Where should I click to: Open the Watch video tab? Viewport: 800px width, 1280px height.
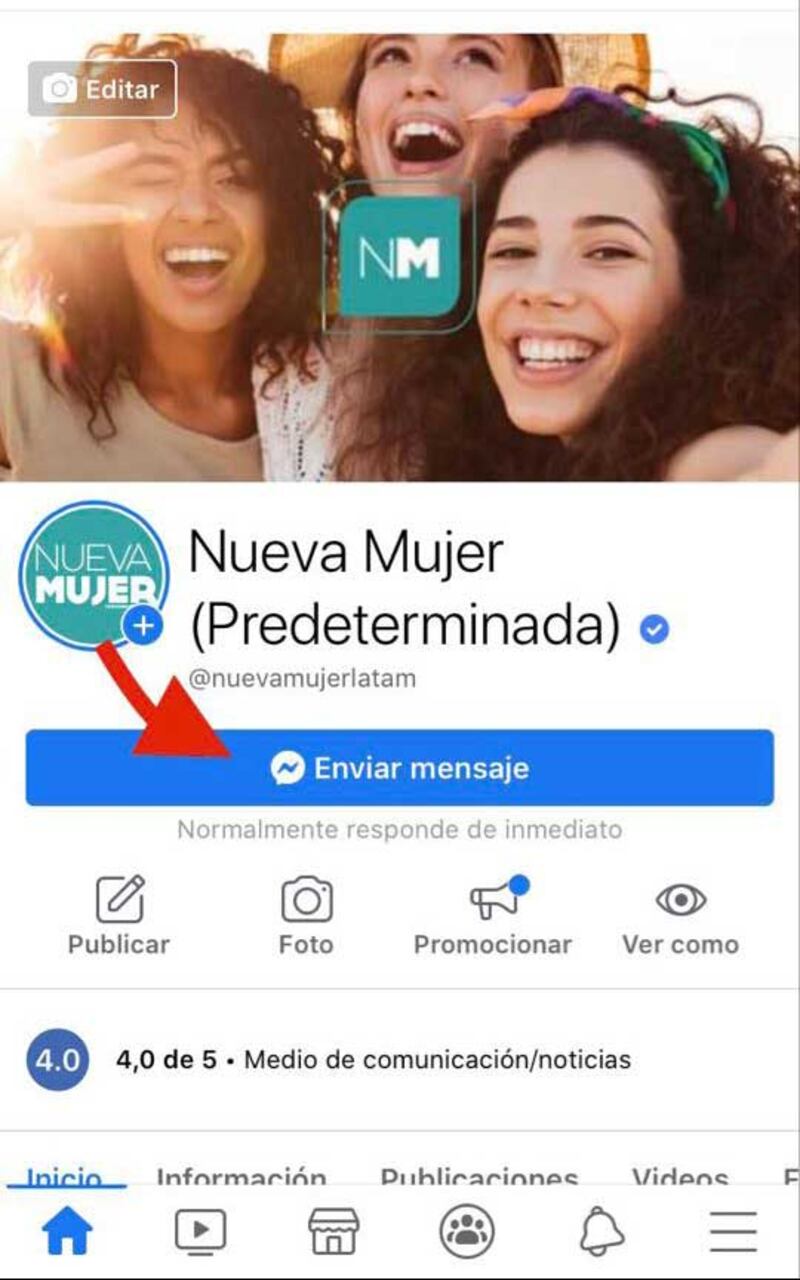pos(200,1231)
